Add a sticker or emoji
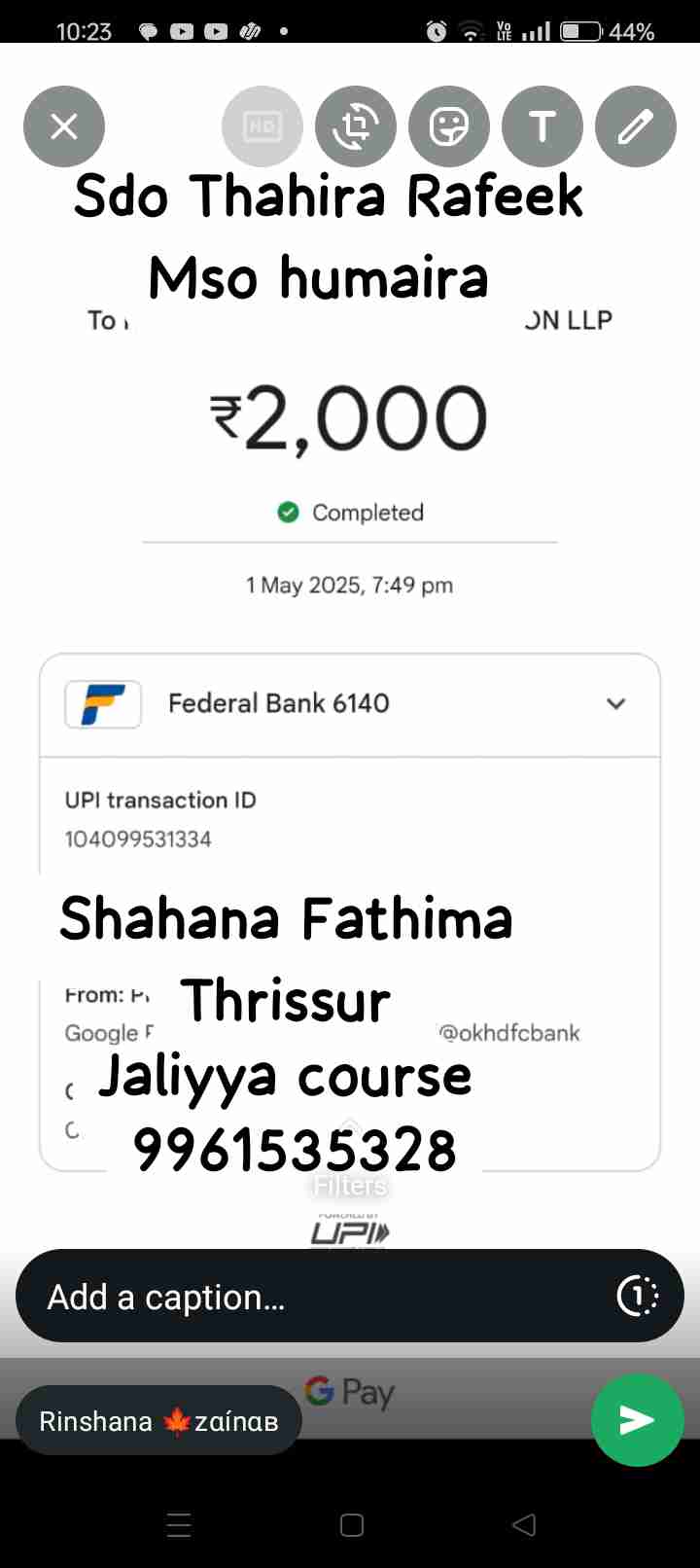 tap(449, 126)
